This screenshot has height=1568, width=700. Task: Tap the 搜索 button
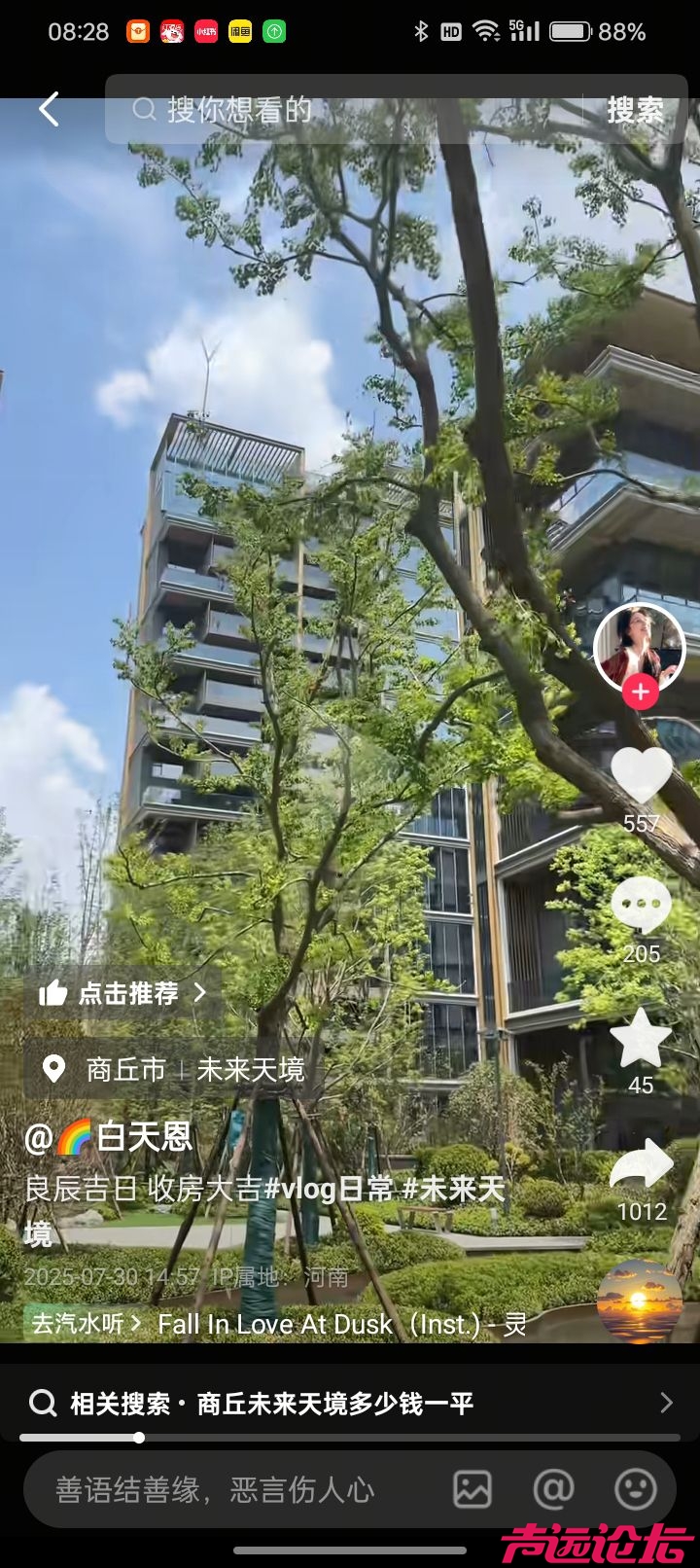[x=635, y=110]
